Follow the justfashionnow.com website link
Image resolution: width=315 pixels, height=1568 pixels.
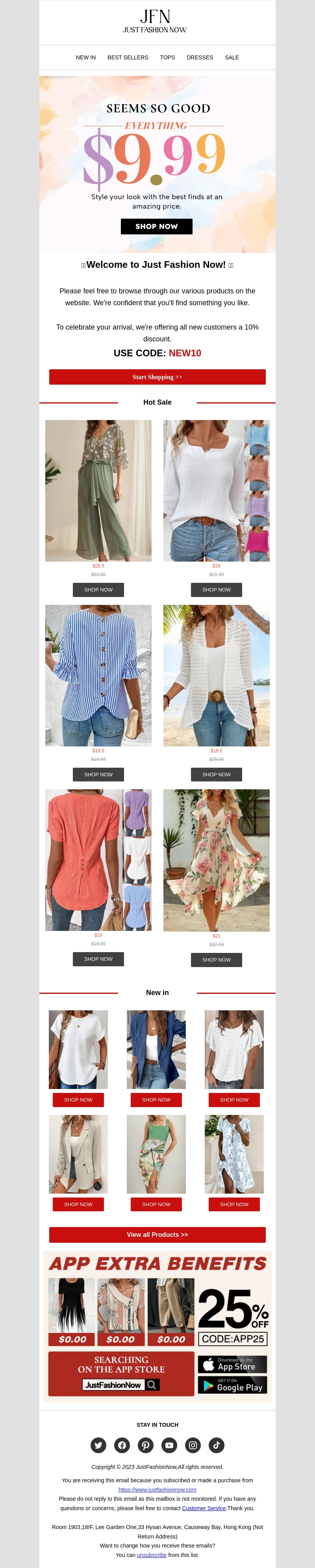pos(157,1489)
